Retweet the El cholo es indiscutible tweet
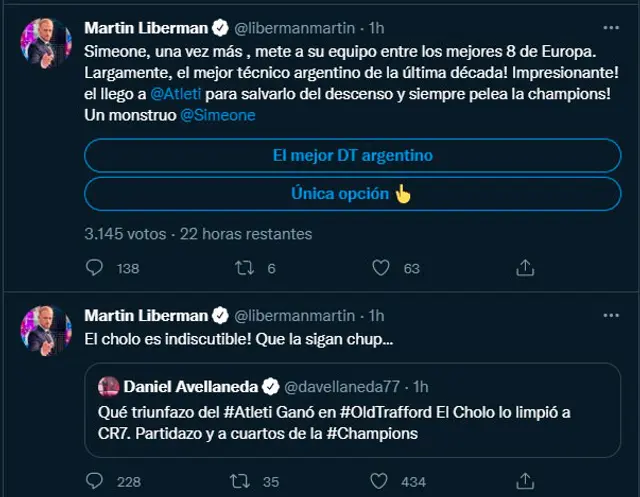This screenshot has width=640, height=497. (x=238, y=482)
